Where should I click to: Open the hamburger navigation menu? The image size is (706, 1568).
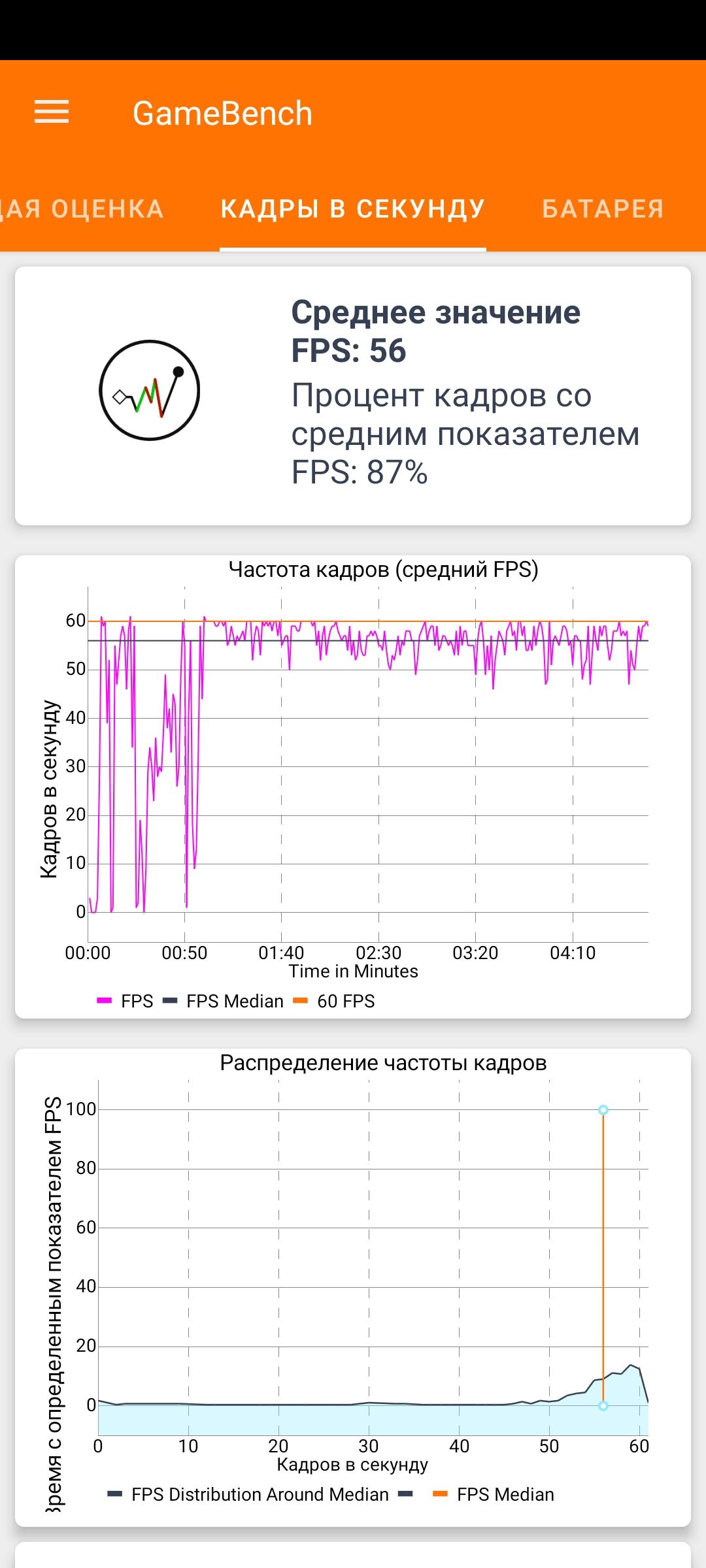[x=52, y=112]
